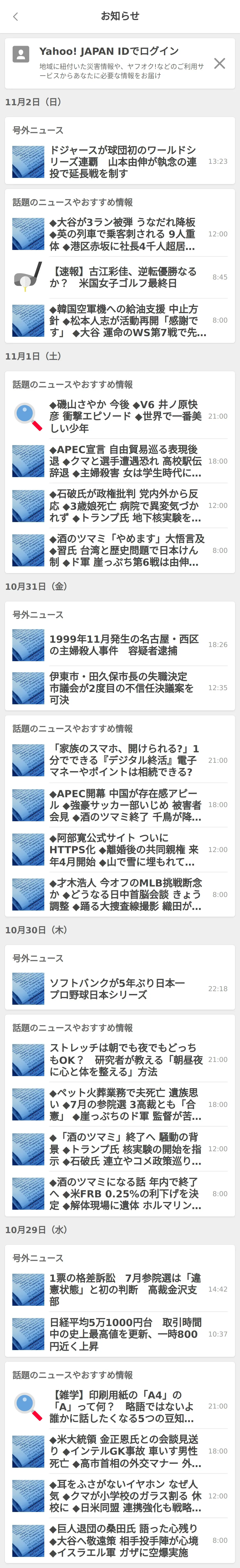Screen dimensions: 240x1568
Task: Open the 巨人退団の桑田氏 digest
Action: 122,1541
